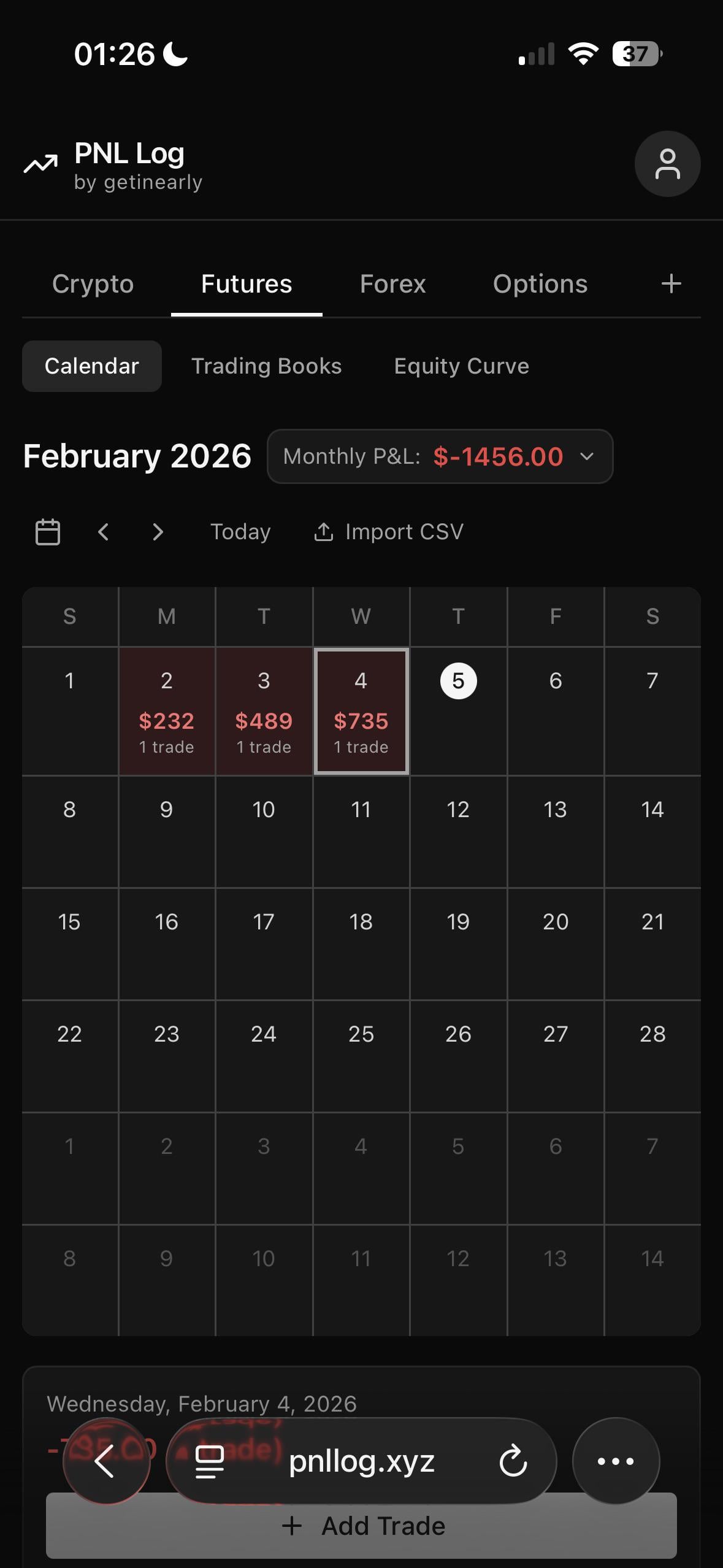Click the Import CSV upload icon
The width and height of the screenshot is (723, 1568).
point(325,531)
